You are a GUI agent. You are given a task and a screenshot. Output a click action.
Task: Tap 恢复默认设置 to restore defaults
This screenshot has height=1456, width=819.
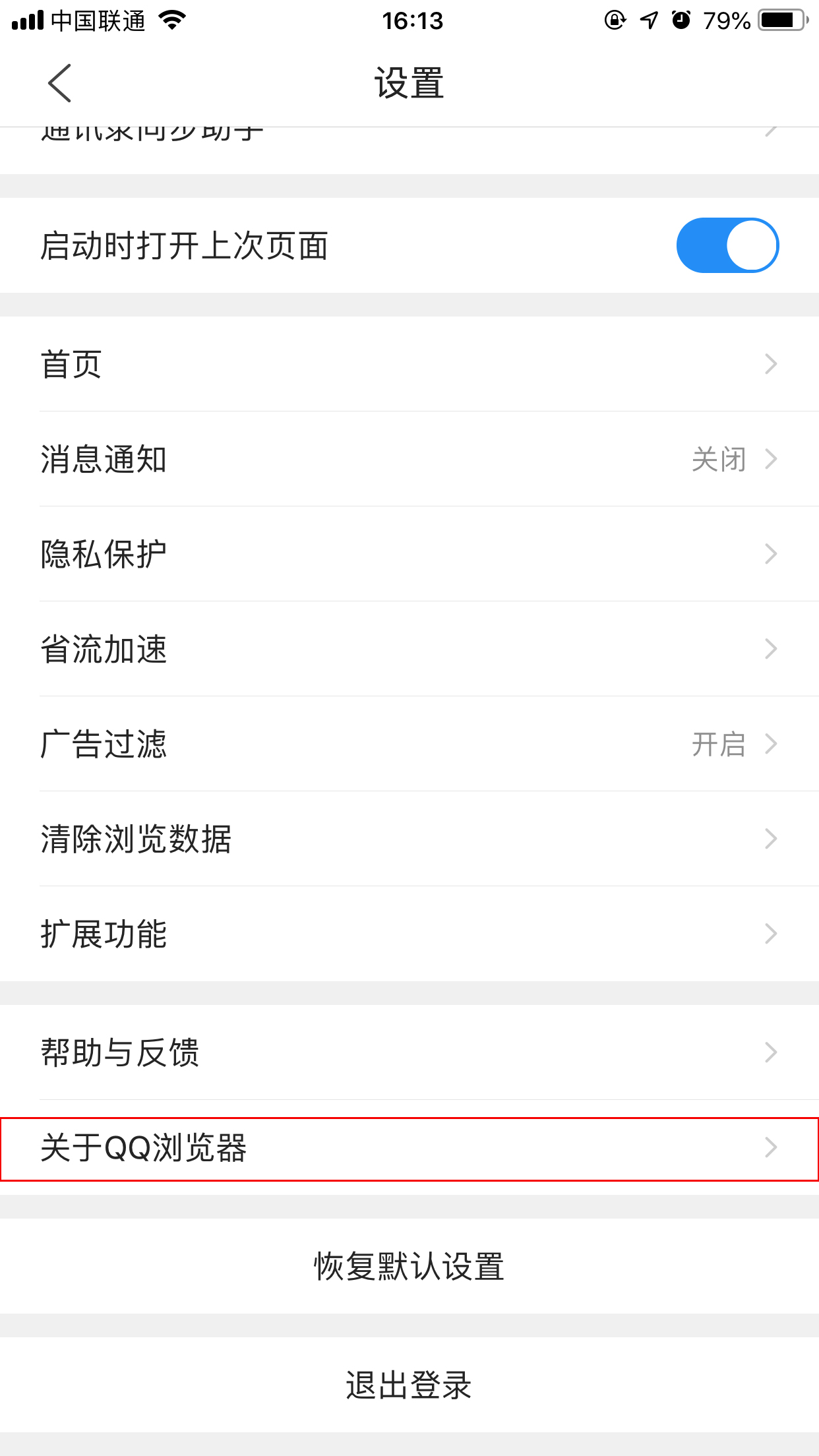409,1265
